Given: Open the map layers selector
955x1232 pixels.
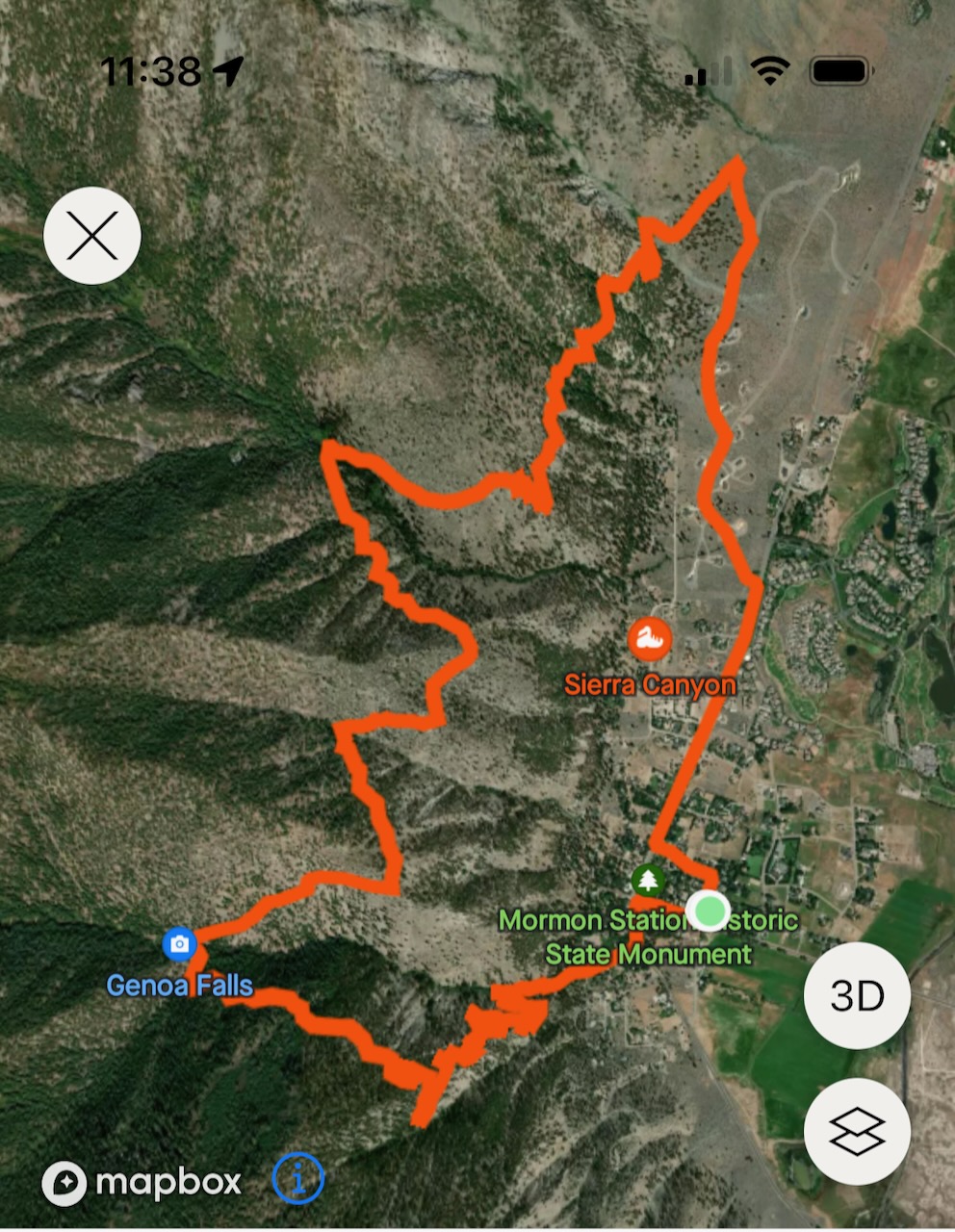Looking at the screenshot, I should pyautogui.click(x=856, y=1131).
